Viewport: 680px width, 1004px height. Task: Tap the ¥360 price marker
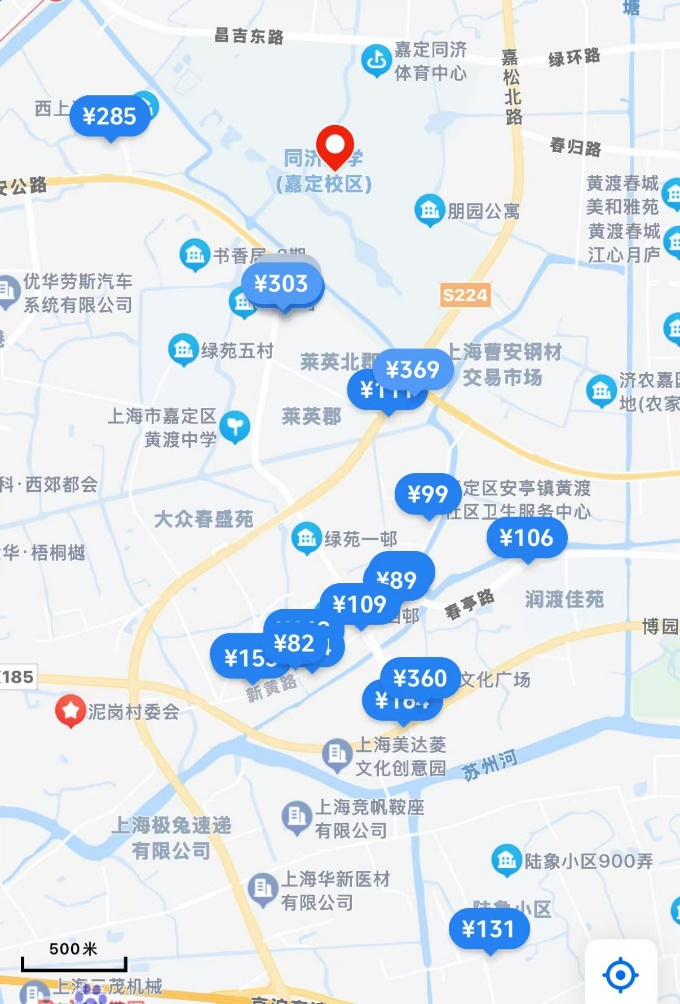click(421, 679)
